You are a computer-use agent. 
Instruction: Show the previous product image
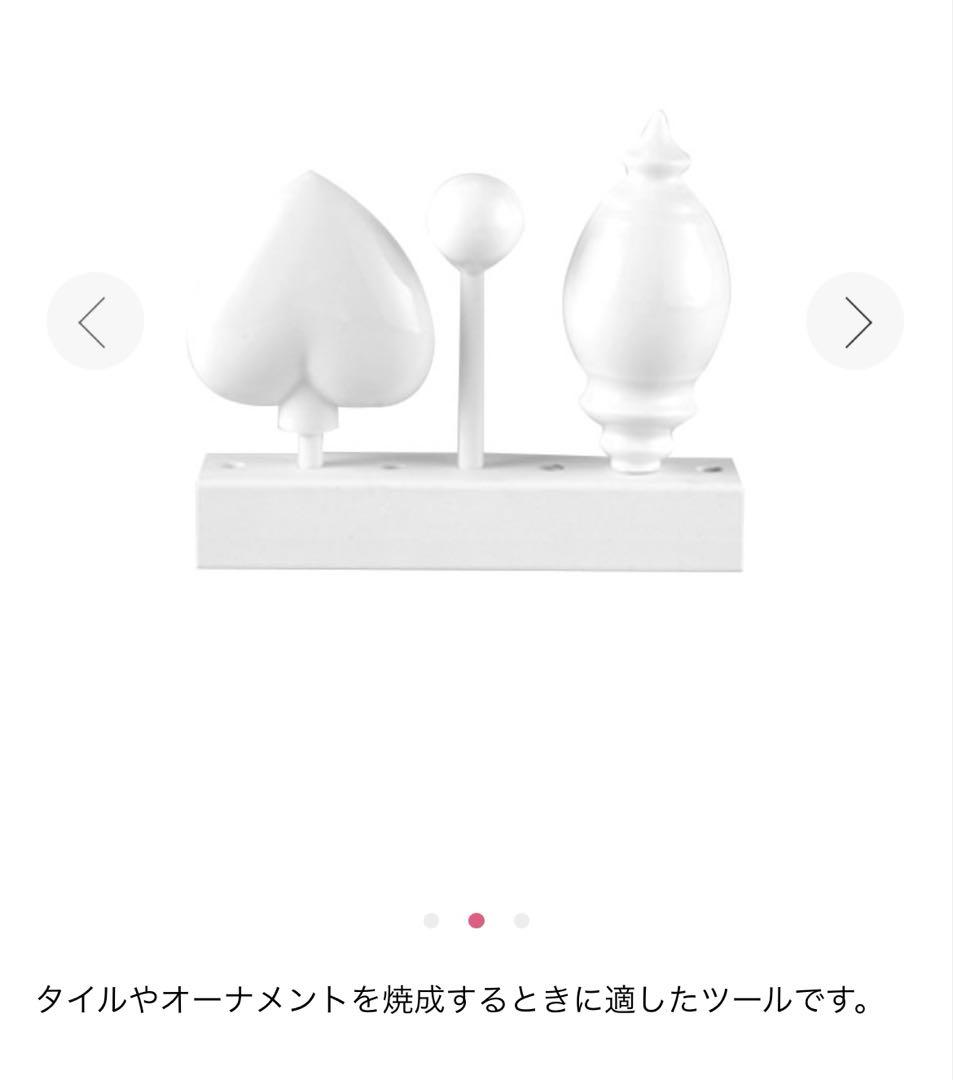point(95,322)
